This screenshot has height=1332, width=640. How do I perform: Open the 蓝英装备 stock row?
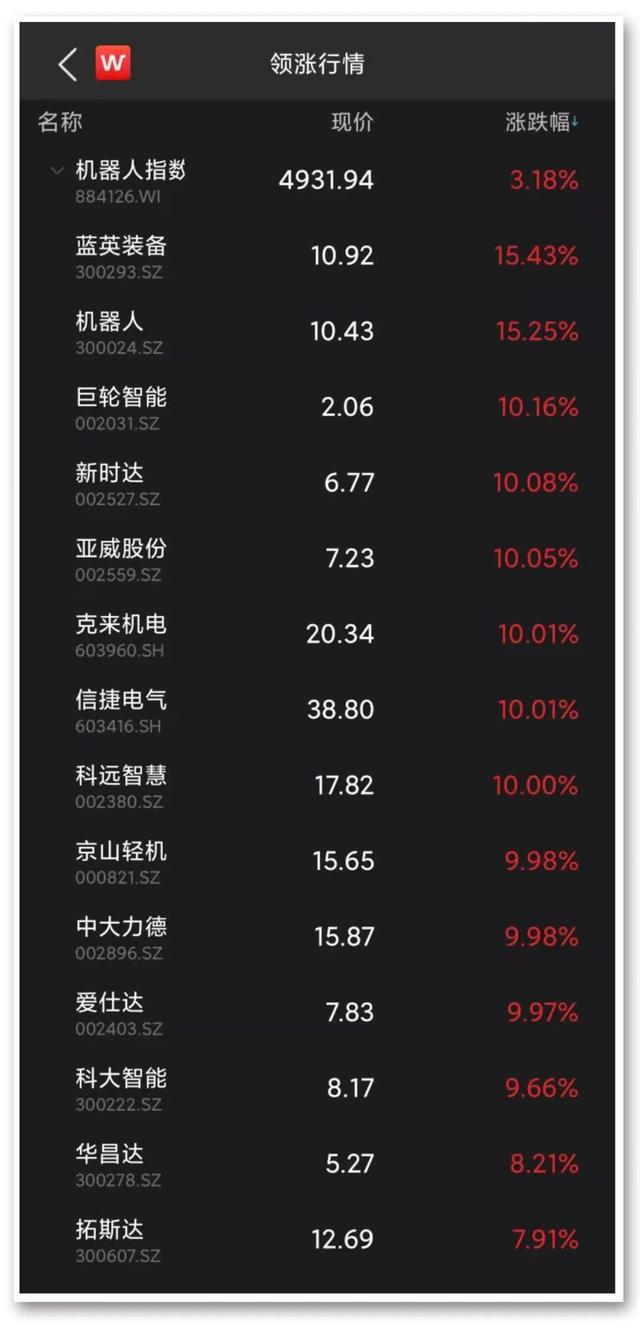pos(317,256)
